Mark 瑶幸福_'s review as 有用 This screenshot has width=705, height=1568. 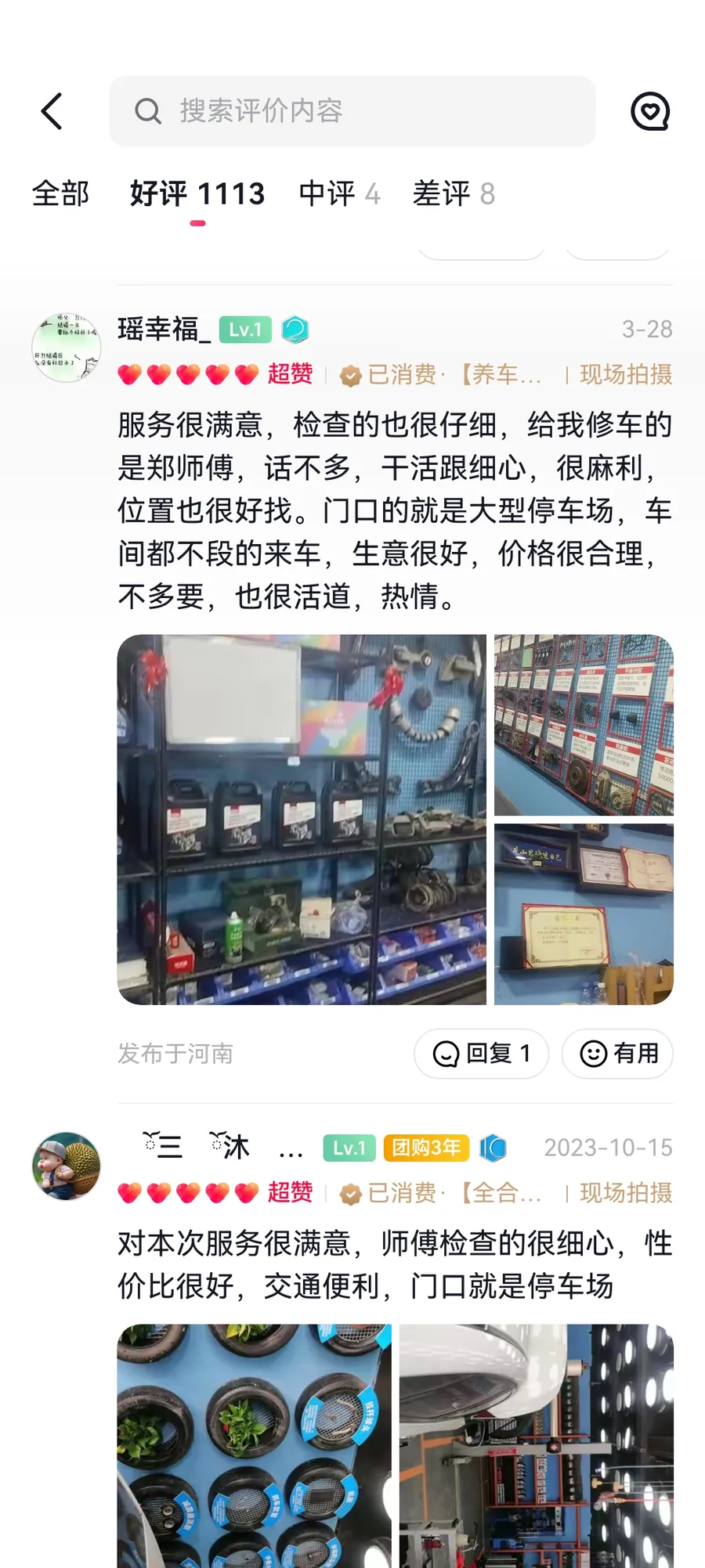coord(617,1054)
